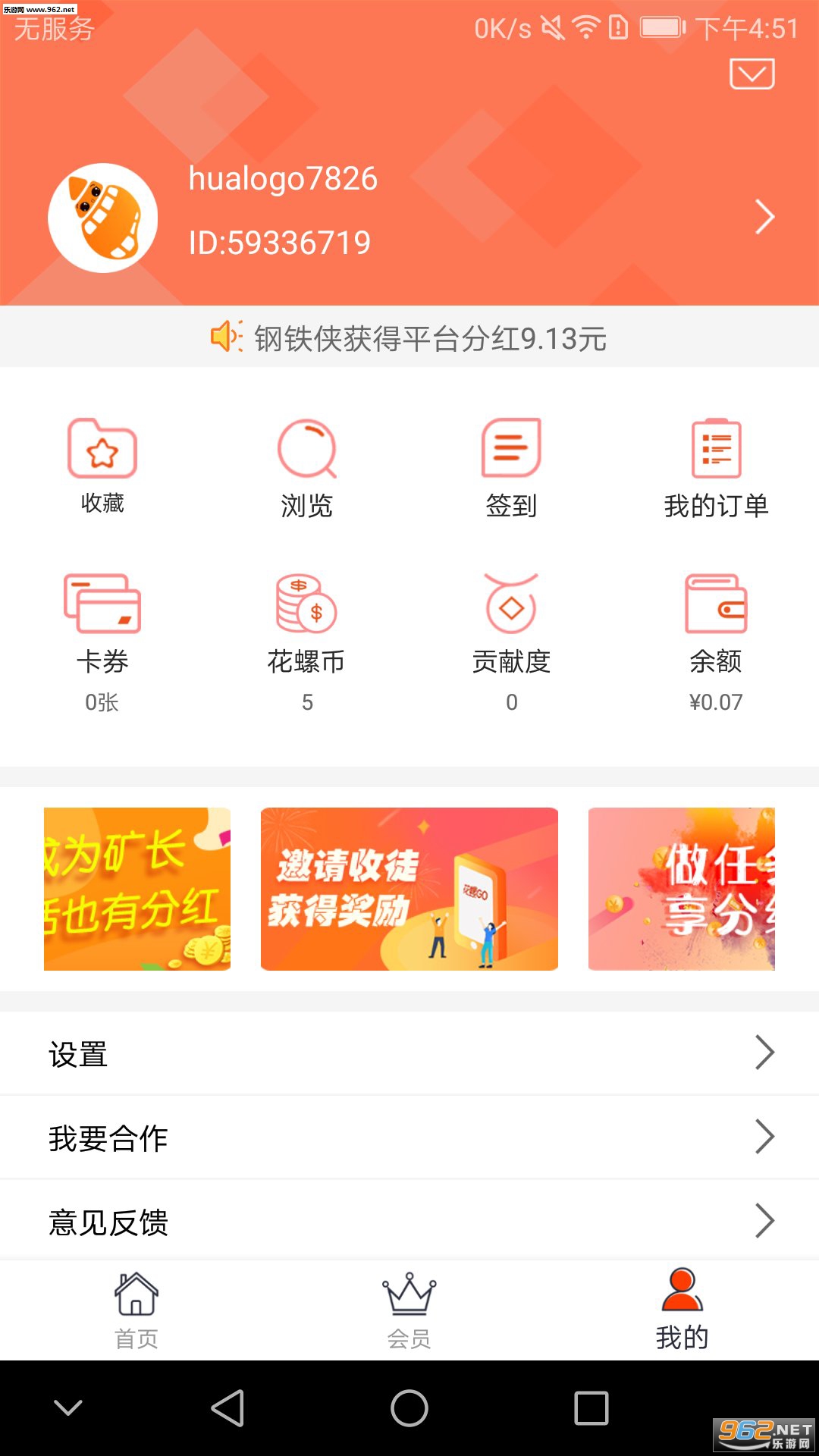The height and width of the screenshot is (1456, 819).
Task: Open 余额 wallet balance
Action: [x=716, y=642]
